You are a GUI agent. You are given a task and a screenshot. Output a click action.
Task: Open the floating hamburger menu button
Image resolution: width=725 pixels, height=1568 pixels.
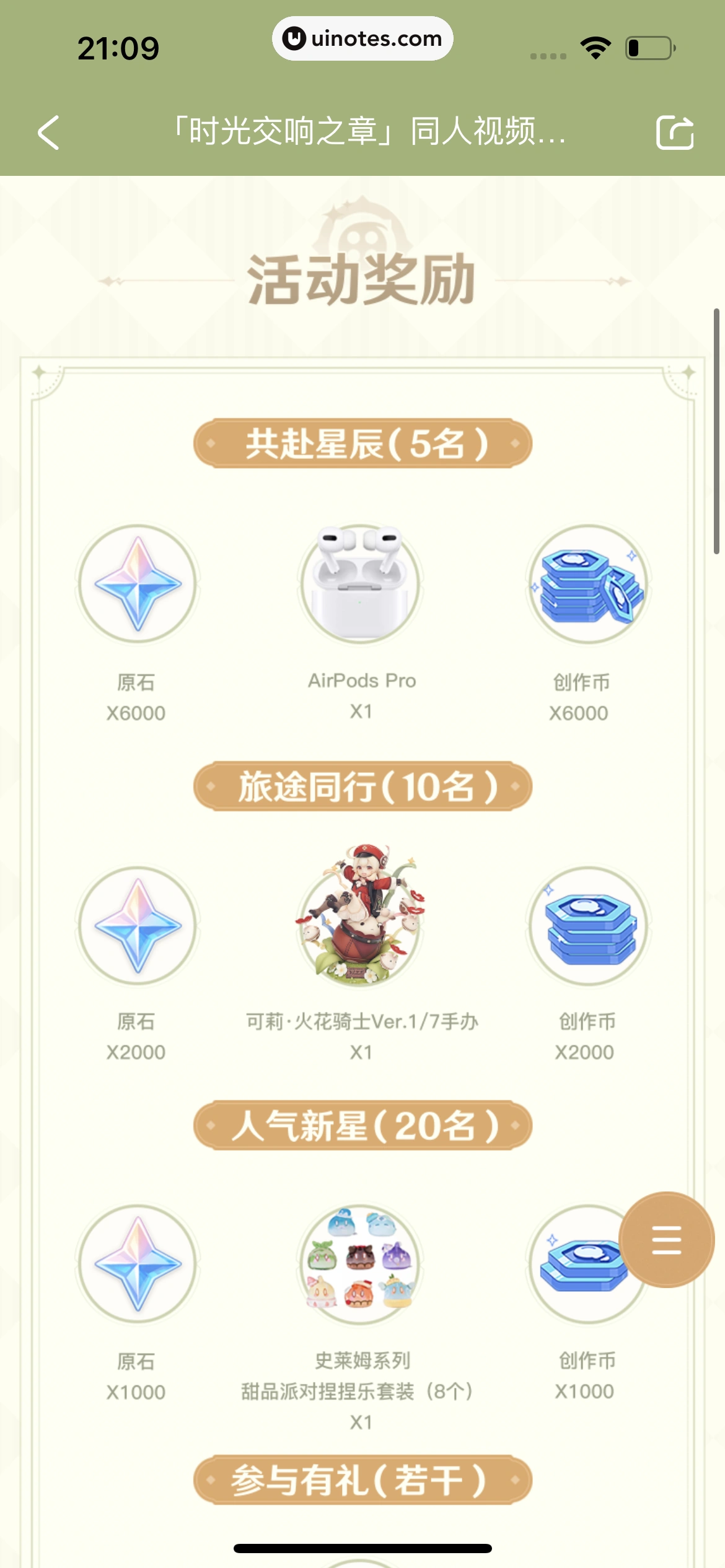668,1239
